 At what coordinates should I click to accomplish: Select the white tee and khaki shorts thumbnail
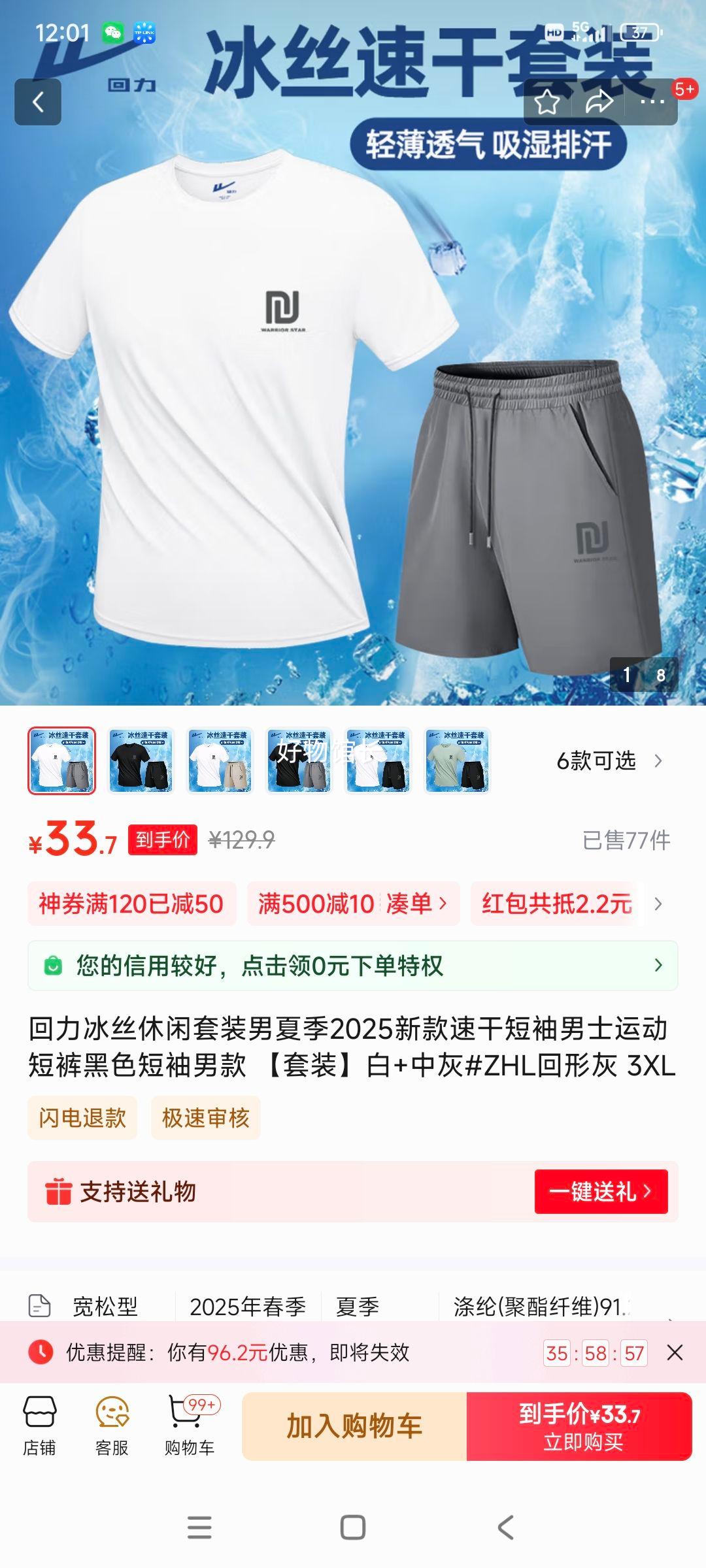point(220,760)
